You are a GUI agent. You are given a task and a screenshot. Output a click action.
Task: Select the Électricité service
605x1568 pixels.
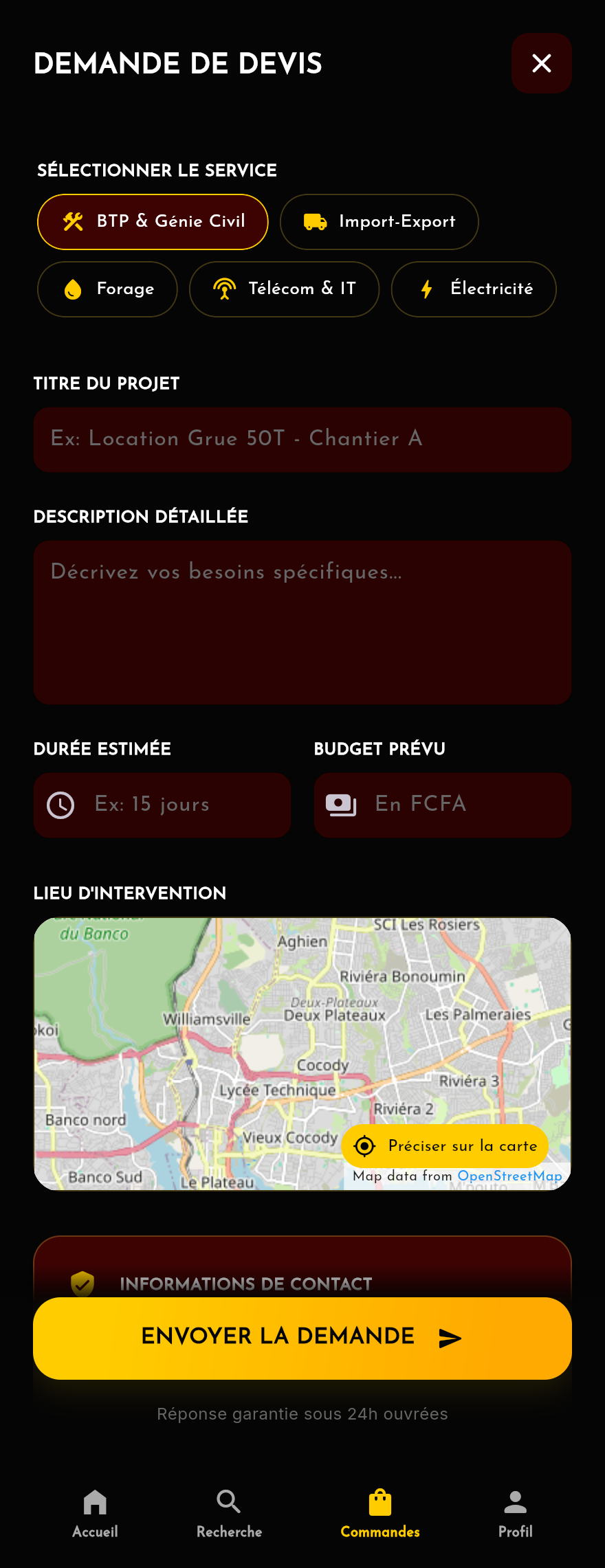[473, 289]
